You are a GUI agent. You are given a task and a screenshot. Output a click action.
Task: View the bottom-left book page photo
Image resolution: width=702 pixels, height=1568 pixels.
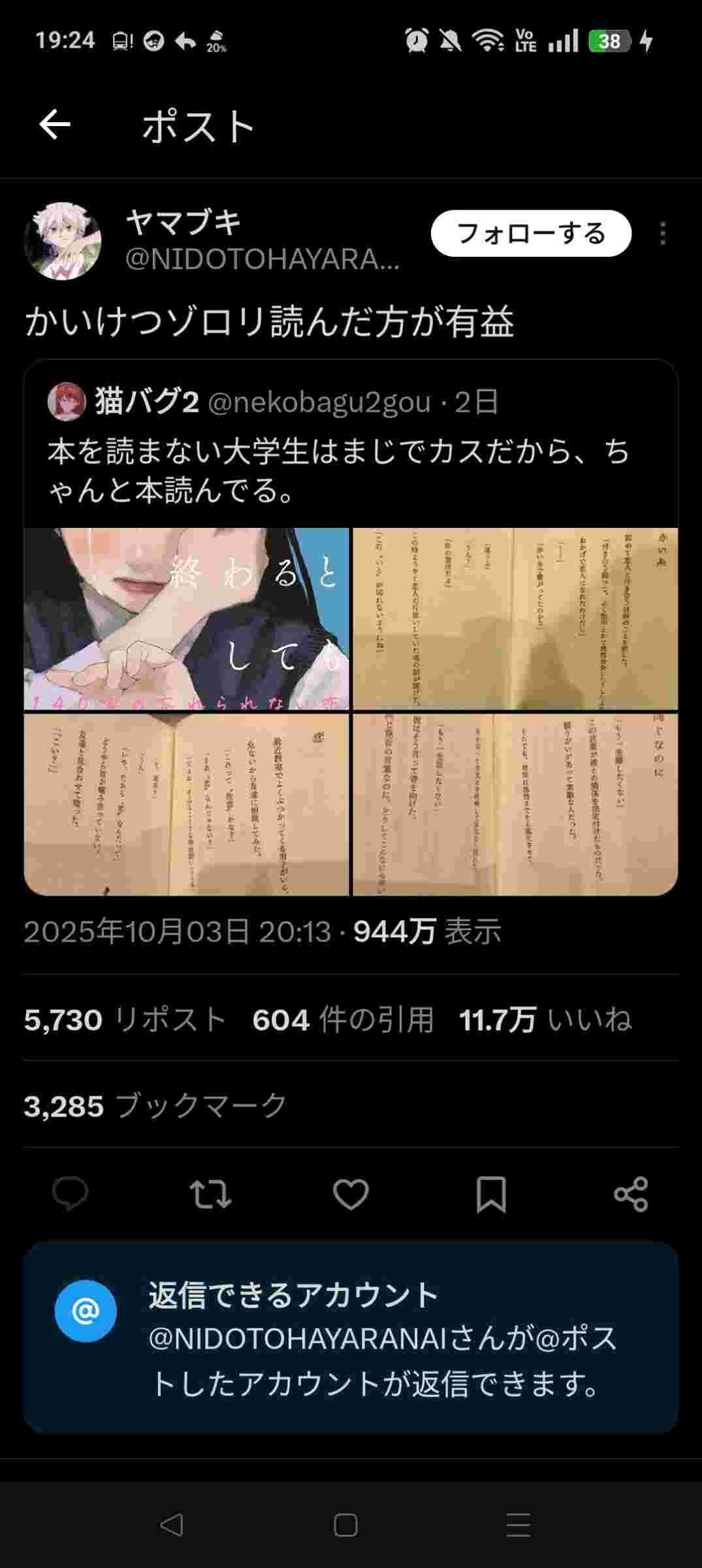[187, 804]
